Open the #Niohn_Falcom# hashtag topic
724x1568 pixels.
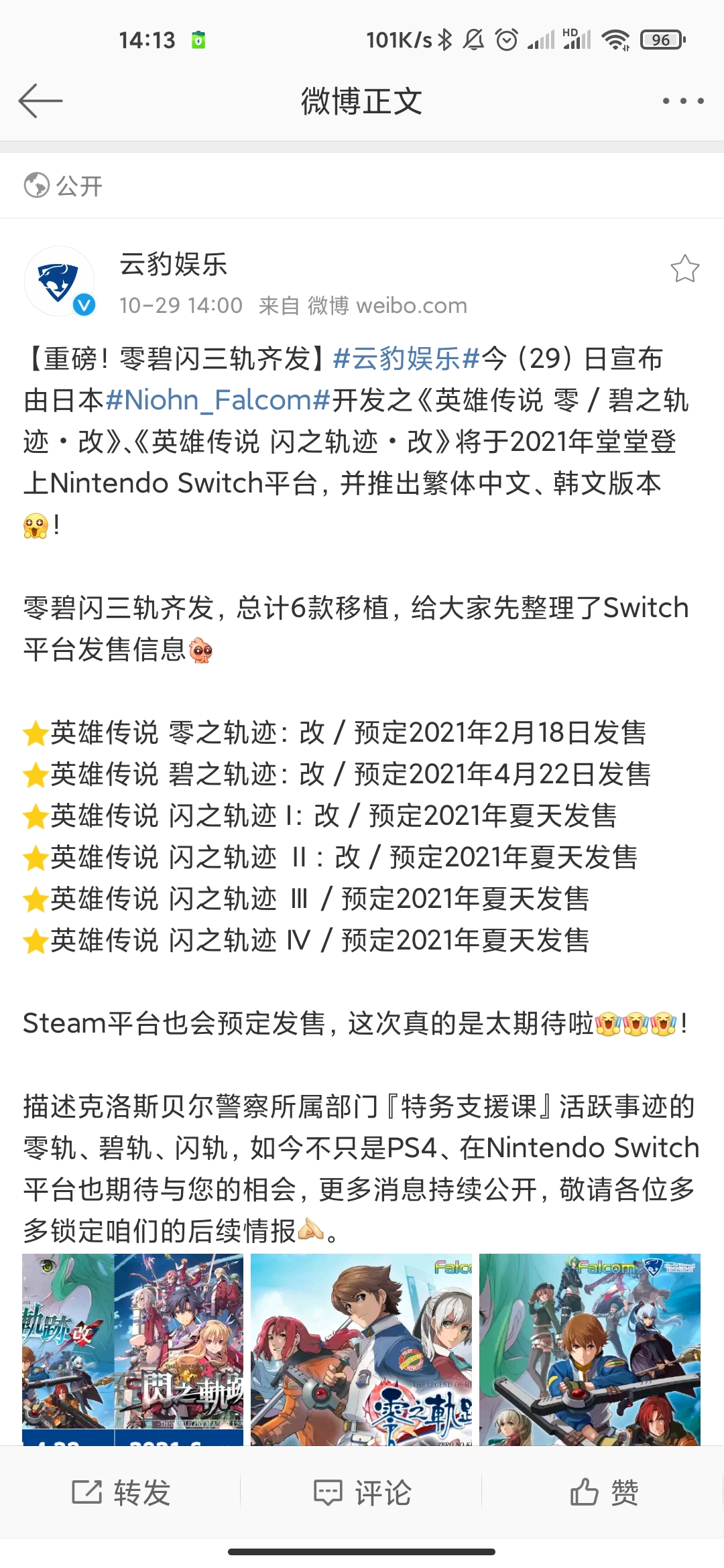218,400
